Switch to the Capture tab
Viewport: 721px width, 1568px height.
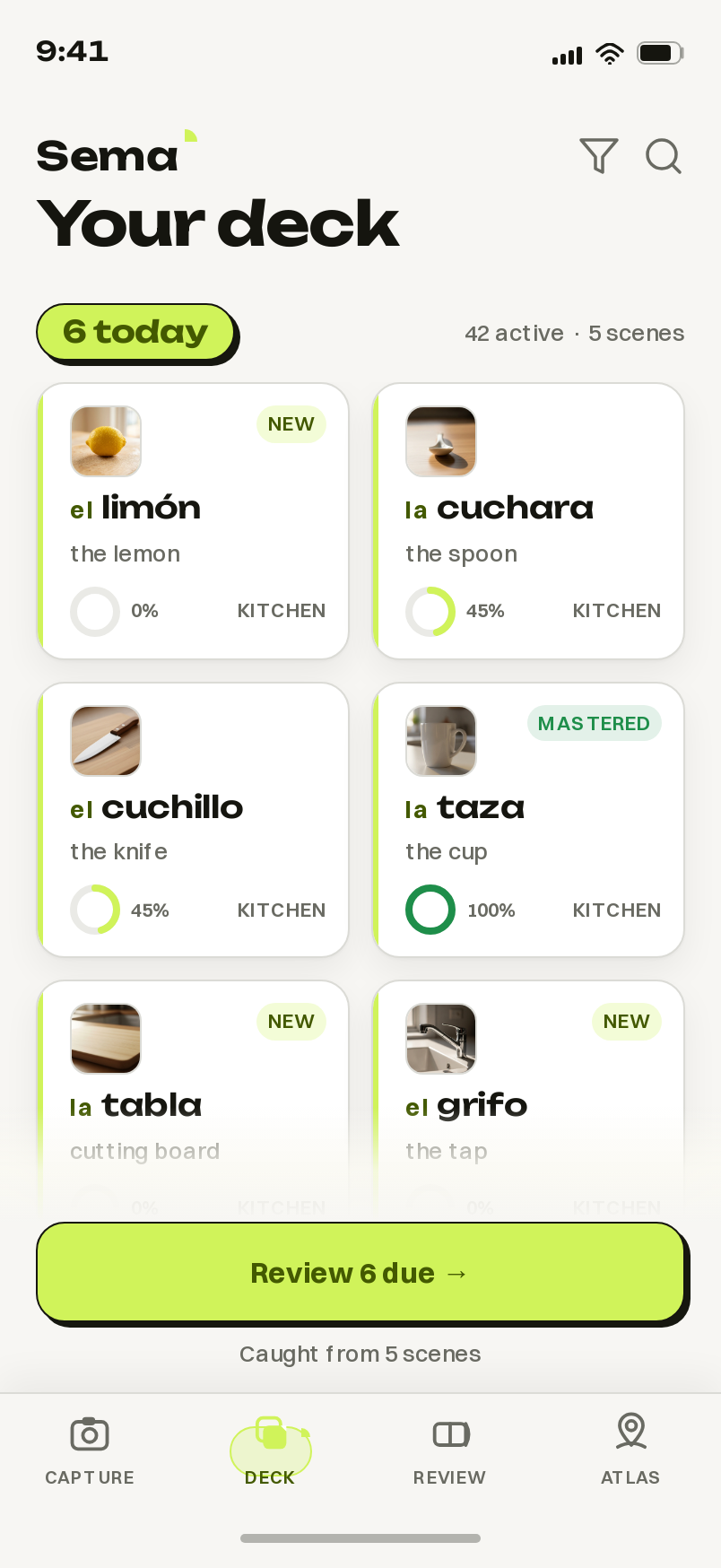pyautogui.click(x=90, y=1451)
